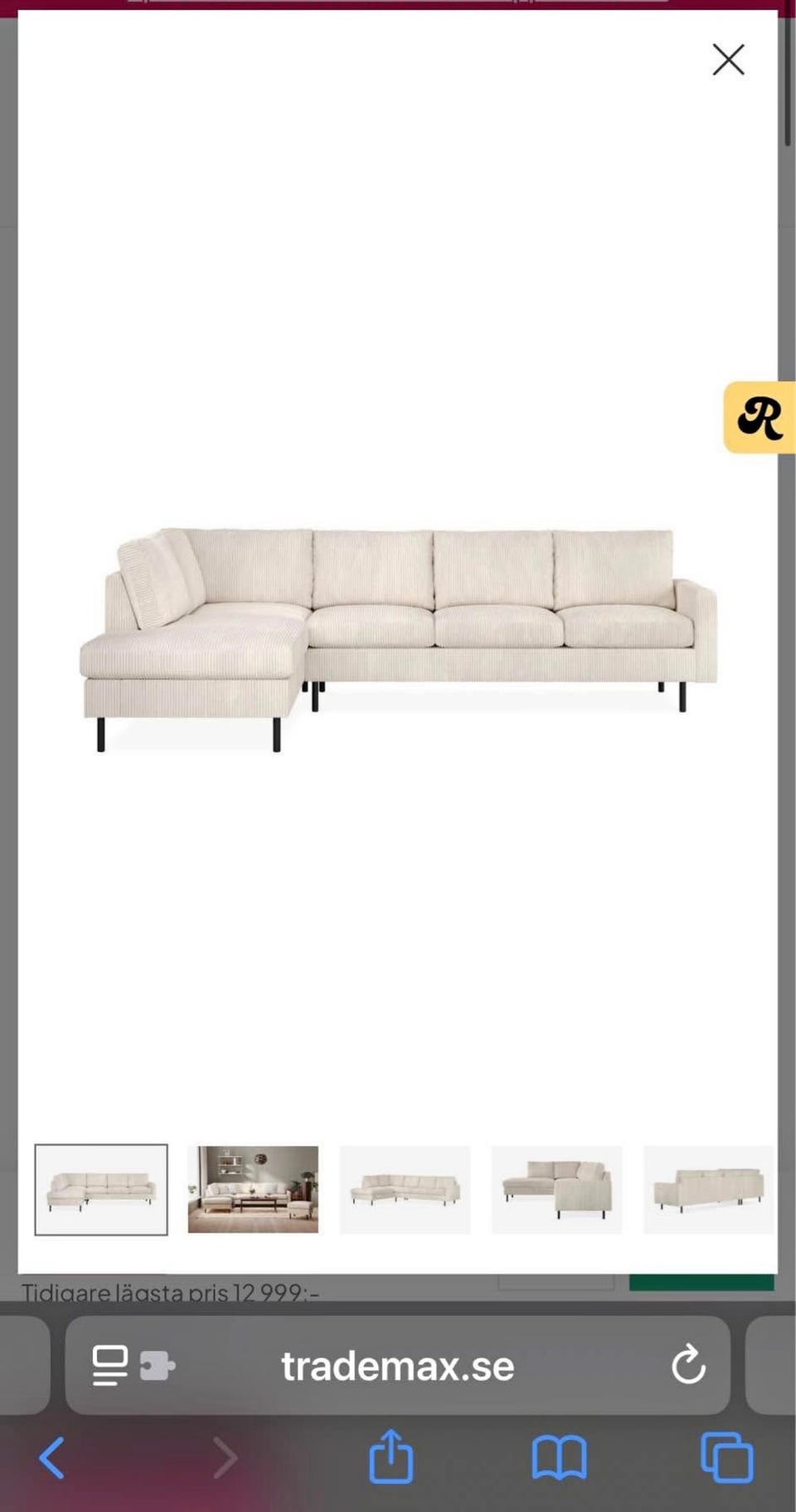Screen dimensions: 796x1512
Task: Select the first sofa thumbnail with border
Action: click(x=100, y=1189)
